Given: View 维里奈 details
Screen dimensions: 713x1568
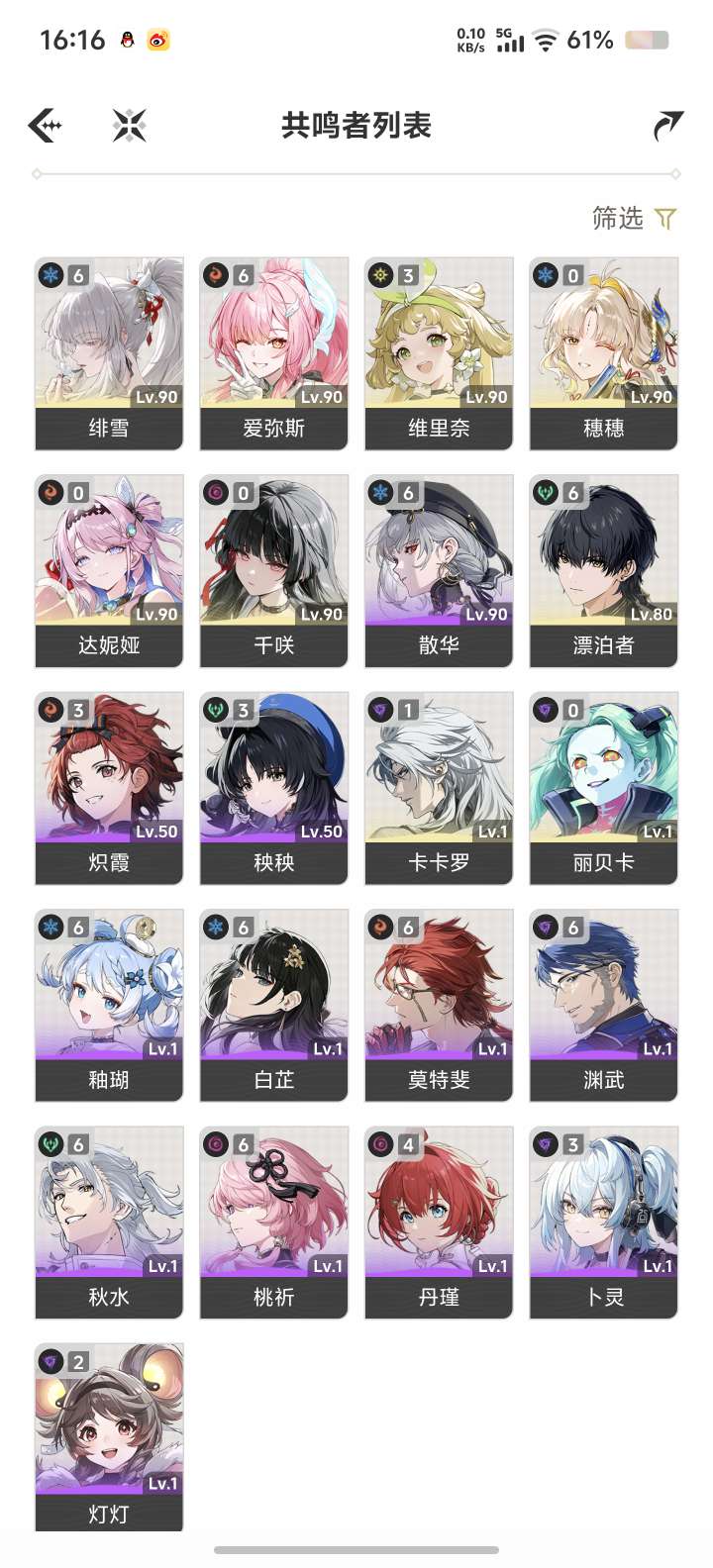Looking at the screenshot, I should [x=439, y=353].
